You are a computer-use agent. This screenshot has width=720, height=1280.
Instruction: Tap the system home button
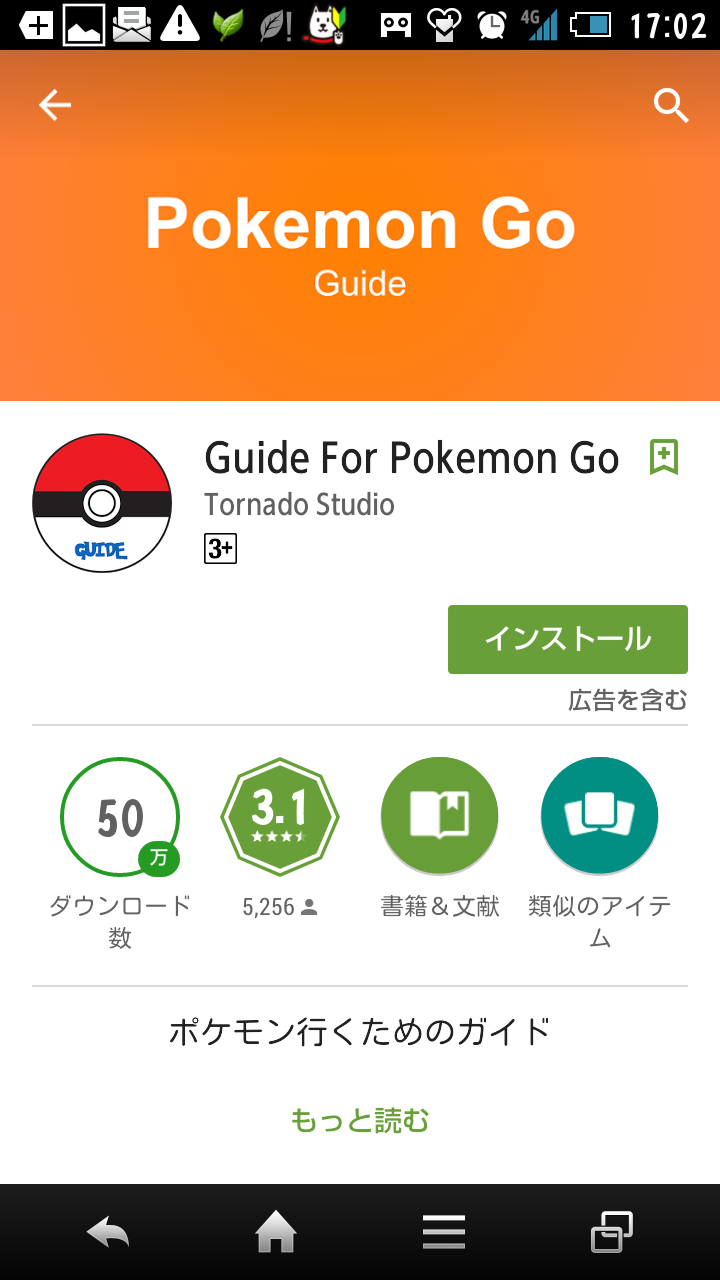click(276, 1232)
